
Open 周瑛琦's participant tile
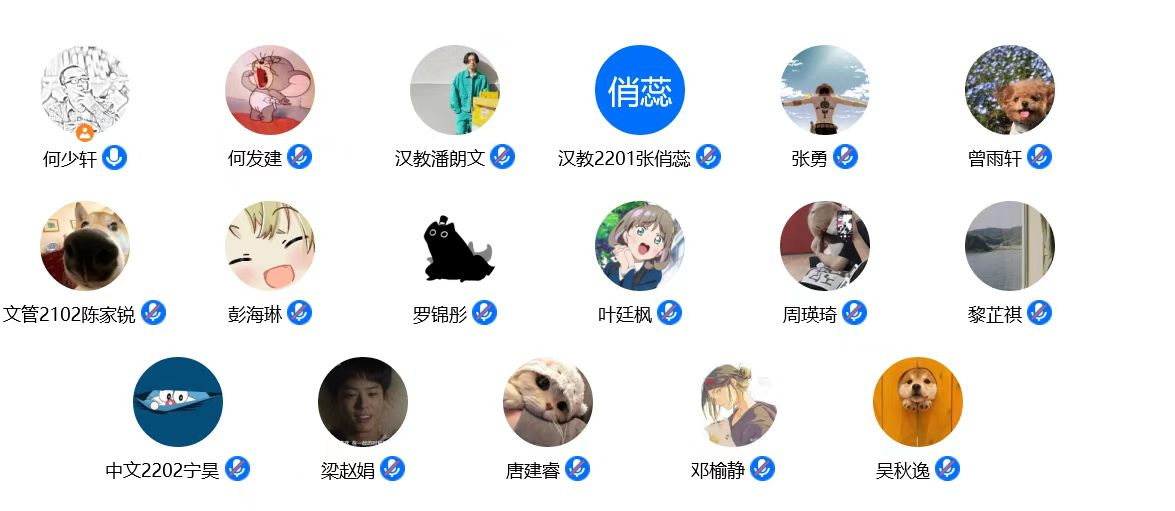[x=825, y=246]
